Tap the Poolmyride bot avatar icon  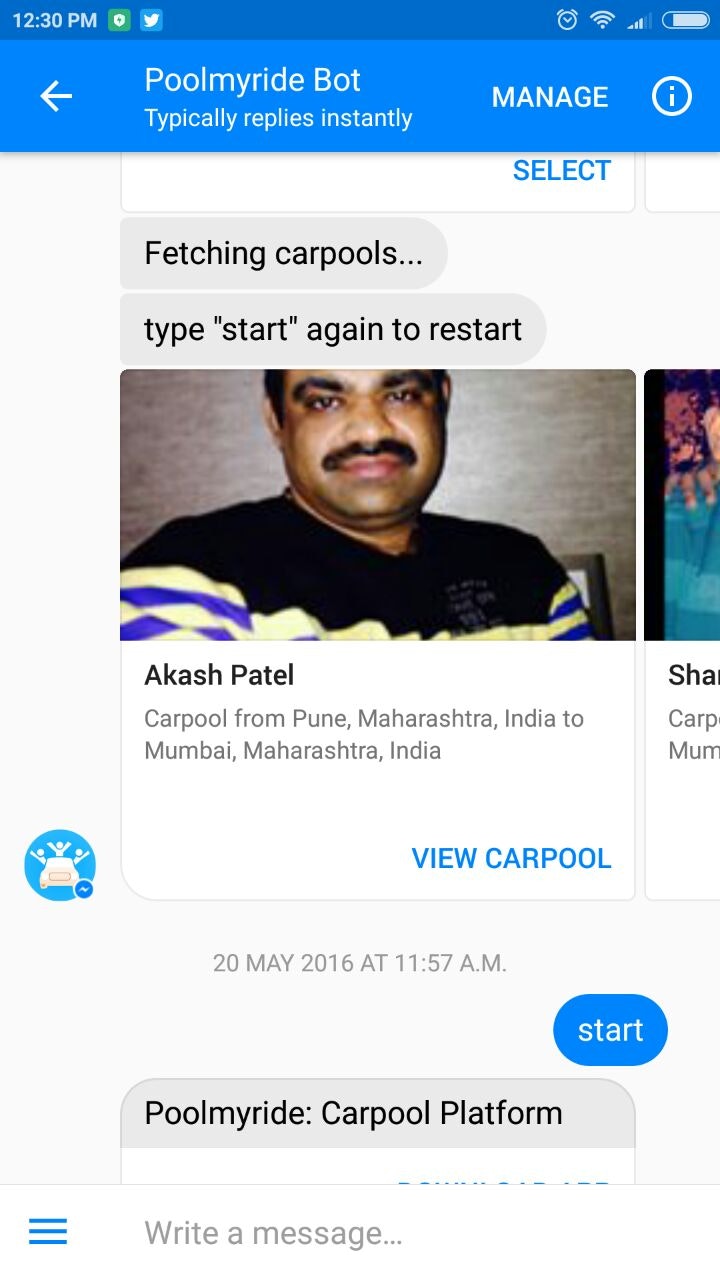(x=59, y=864)
